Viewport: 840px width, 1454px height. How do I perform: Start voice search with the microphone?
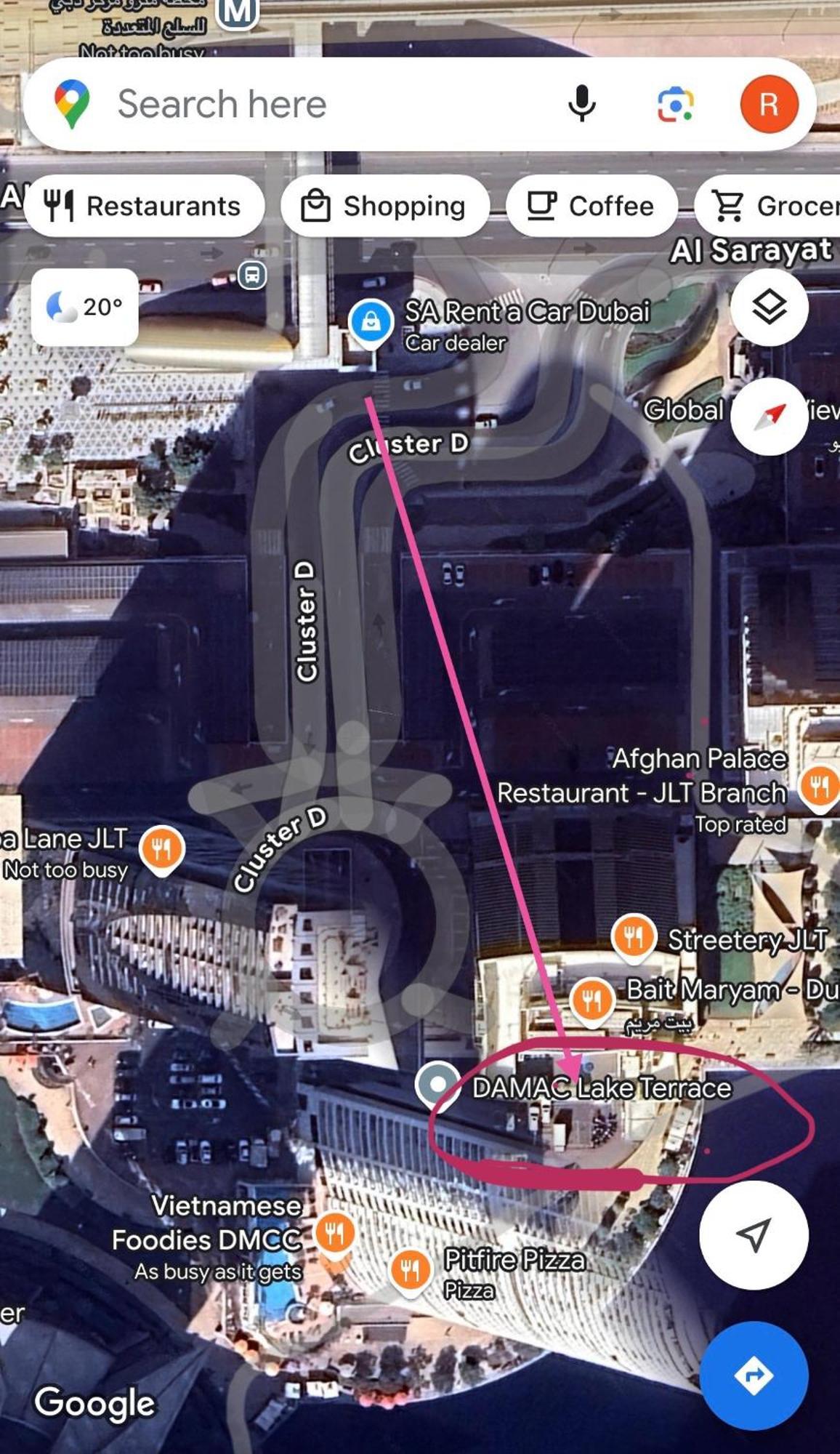click(x=581, y=104)
